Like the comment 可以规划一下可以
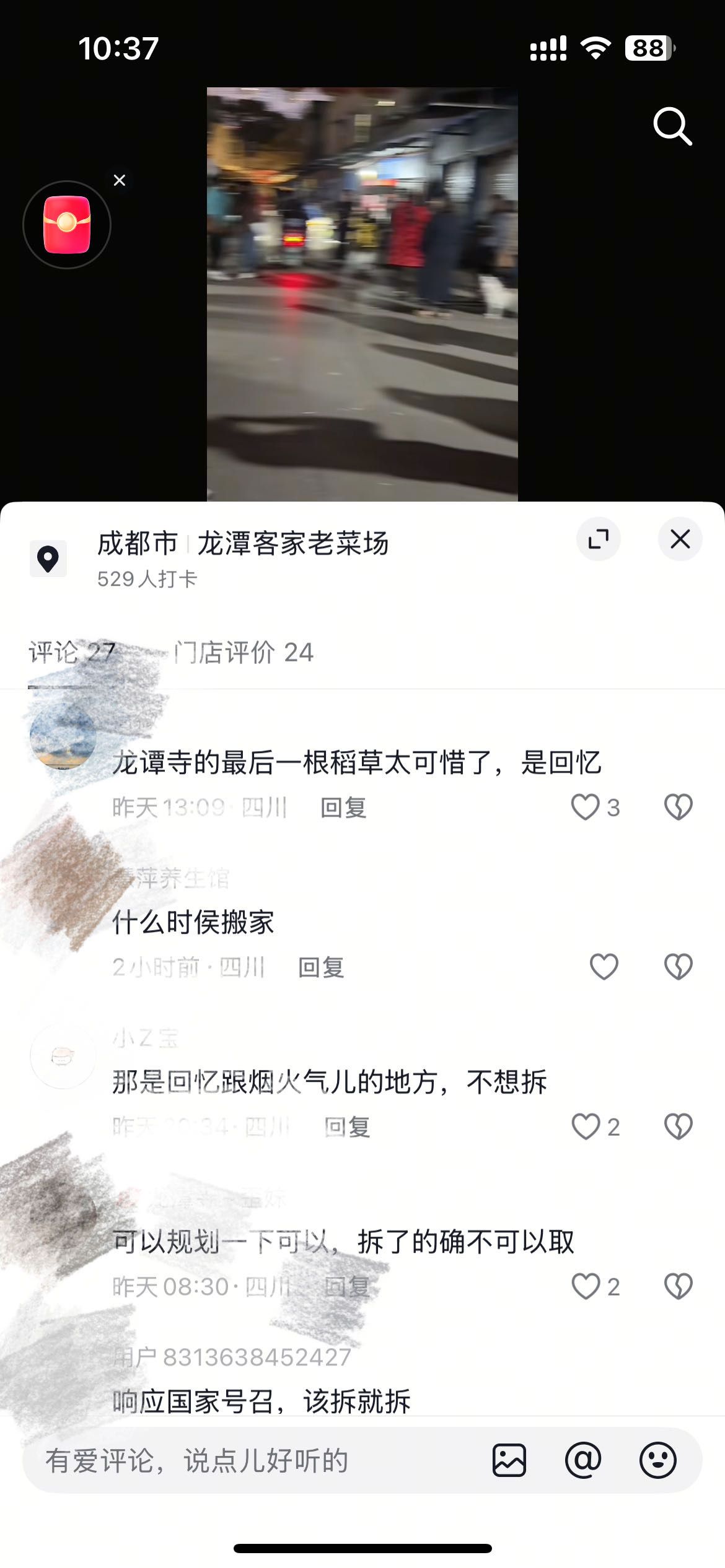This screenshot has height=1568, width=725. coord(586,1287)
